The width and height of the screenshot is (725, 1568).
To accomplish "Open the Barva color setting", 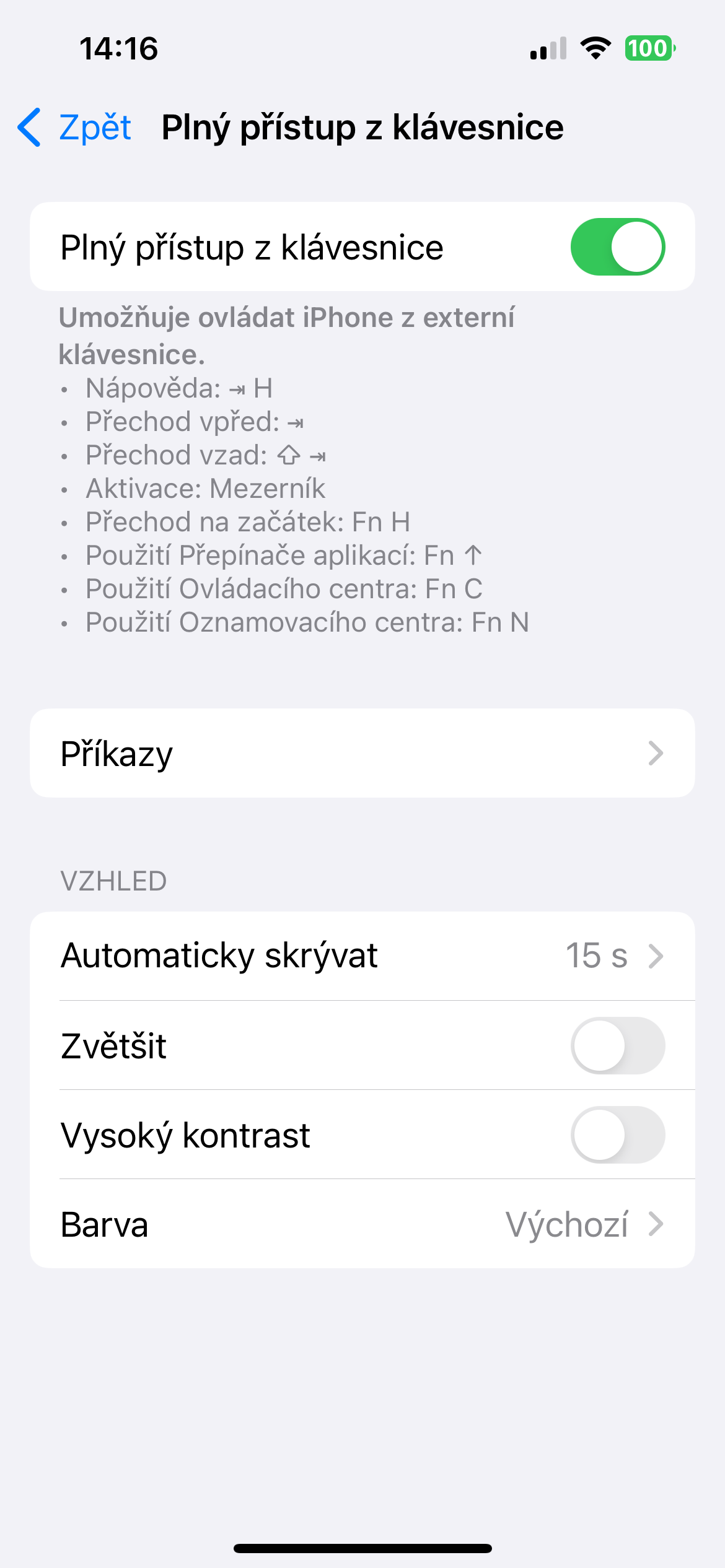I will [362, 1224].
